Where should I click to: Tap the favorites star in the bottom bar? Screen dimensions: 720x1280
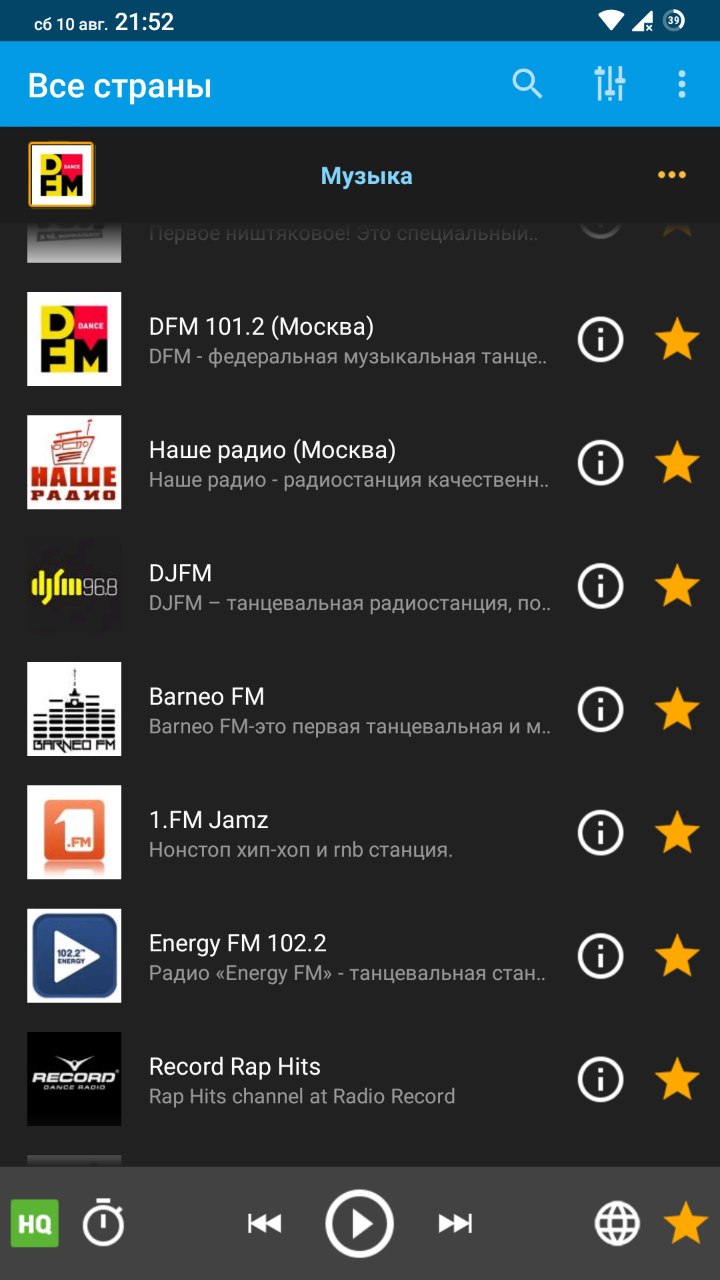(x=686, y=1223)
